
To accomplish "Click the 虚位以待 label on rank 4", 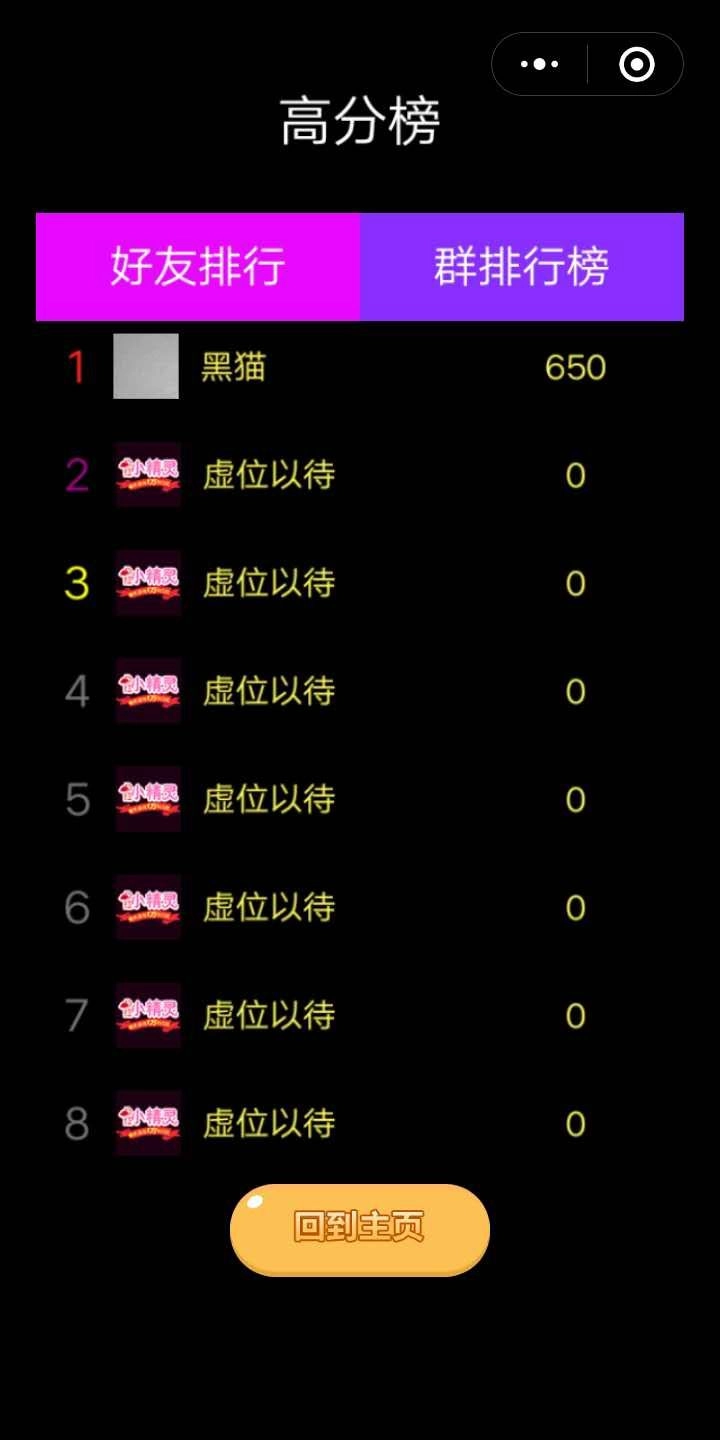I will tap(268, 691).
